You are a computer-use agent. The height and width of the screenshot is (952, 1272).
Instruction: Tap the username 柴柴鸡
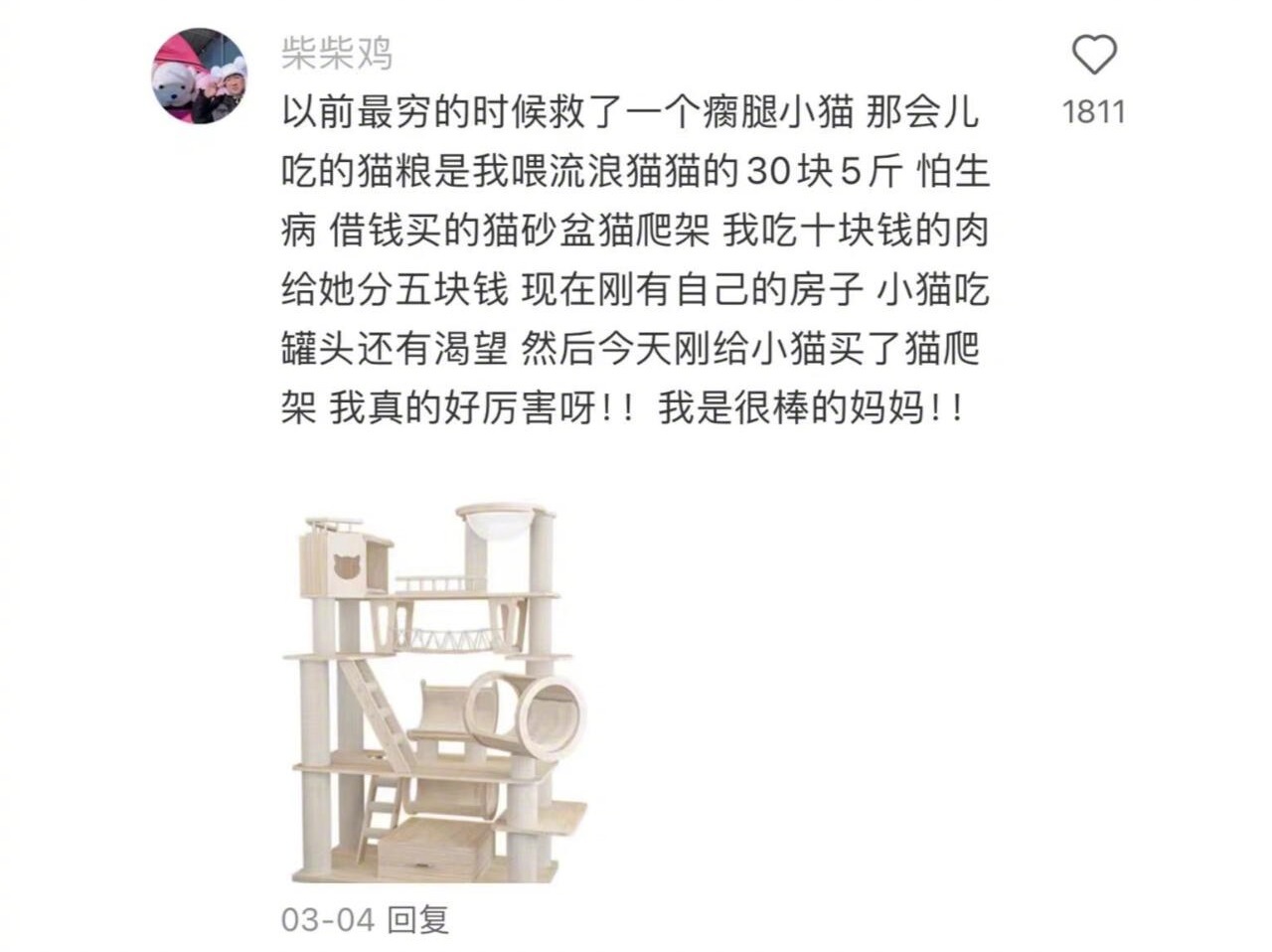point(336,52)
